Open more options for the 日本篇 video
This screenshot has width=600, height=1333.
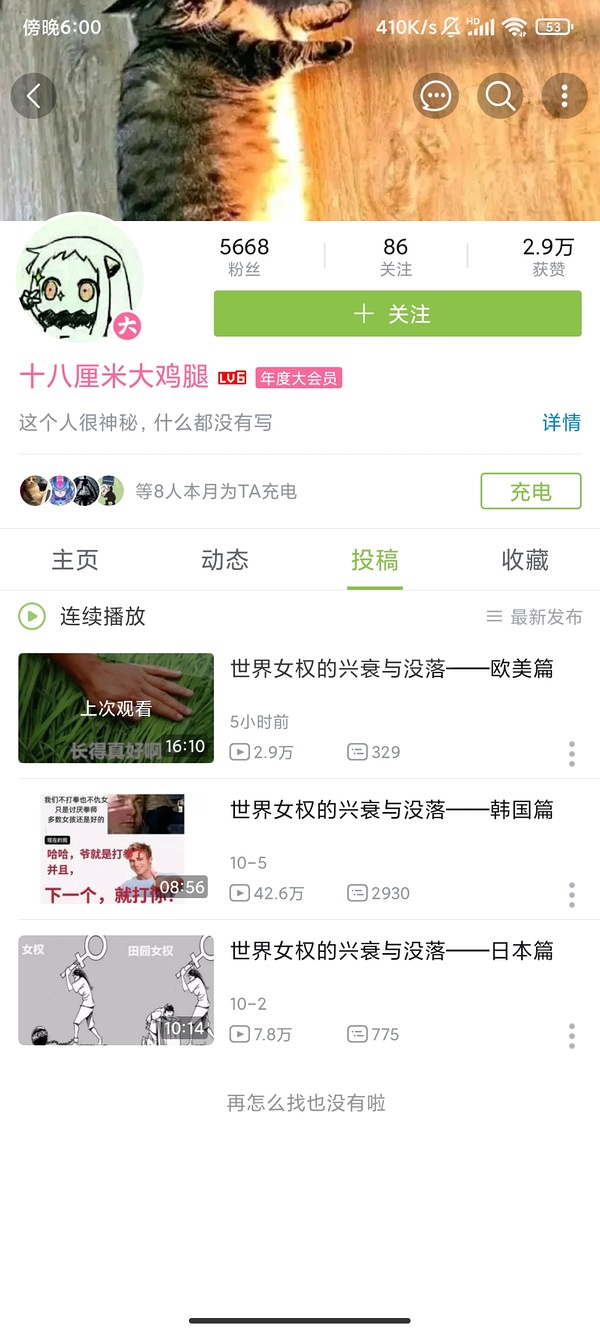click(572, 1035)
